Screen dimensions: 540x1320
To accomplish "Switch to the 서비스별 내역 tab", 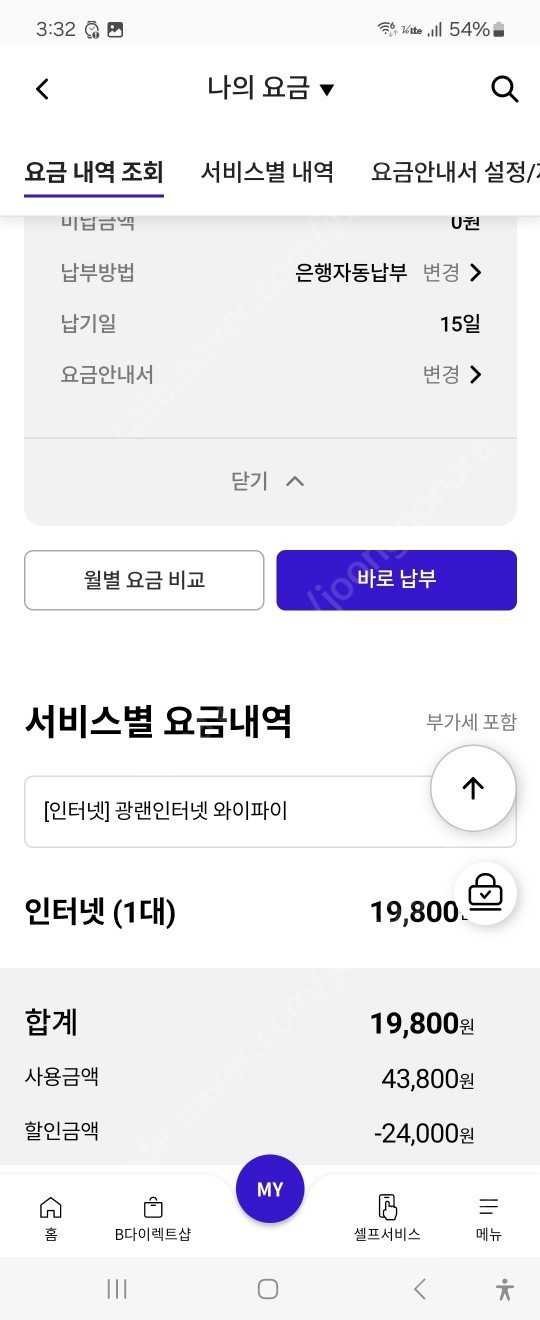I will coord(267,172).
